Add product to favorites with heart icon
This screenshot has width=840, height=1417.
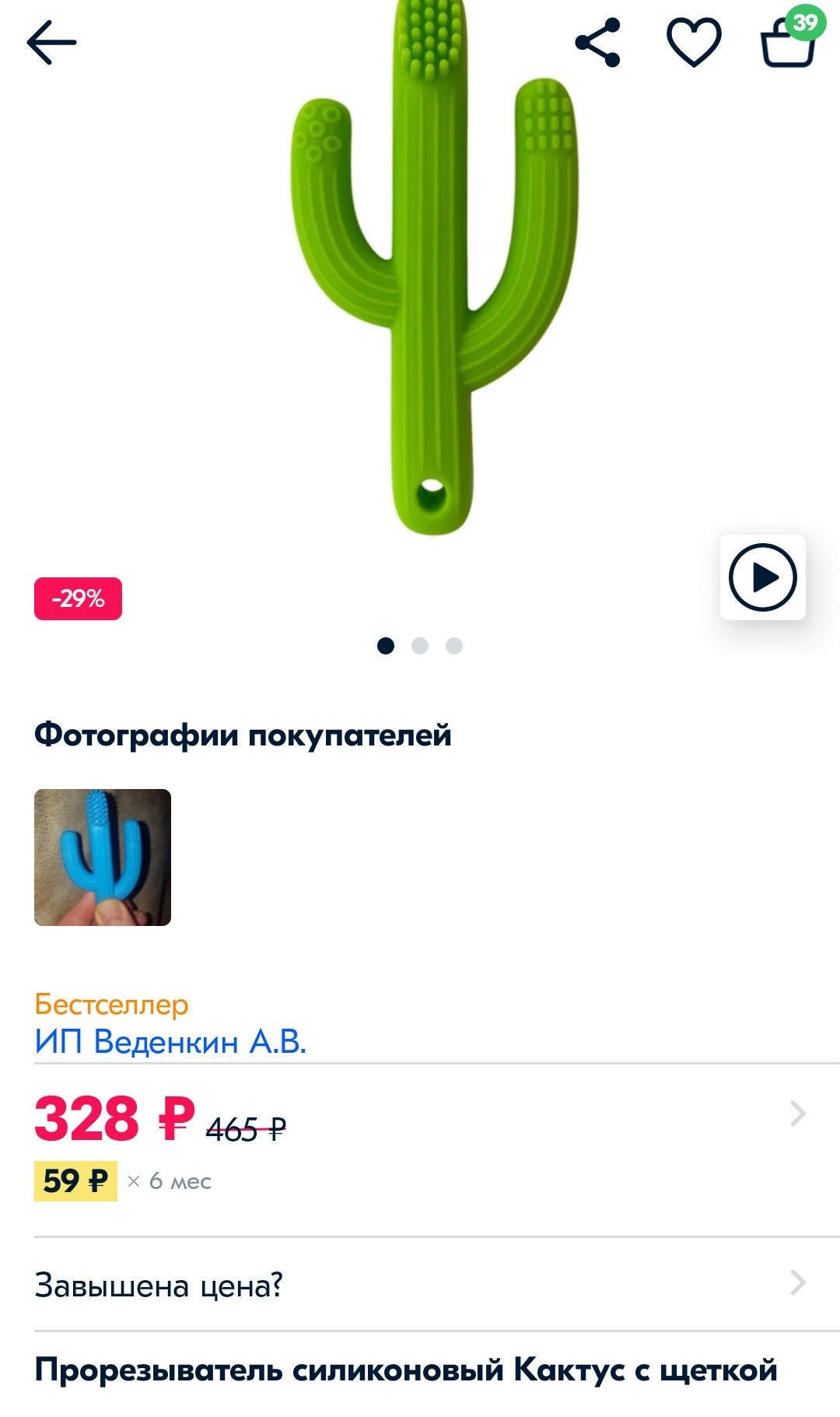[x=694, y=42]
